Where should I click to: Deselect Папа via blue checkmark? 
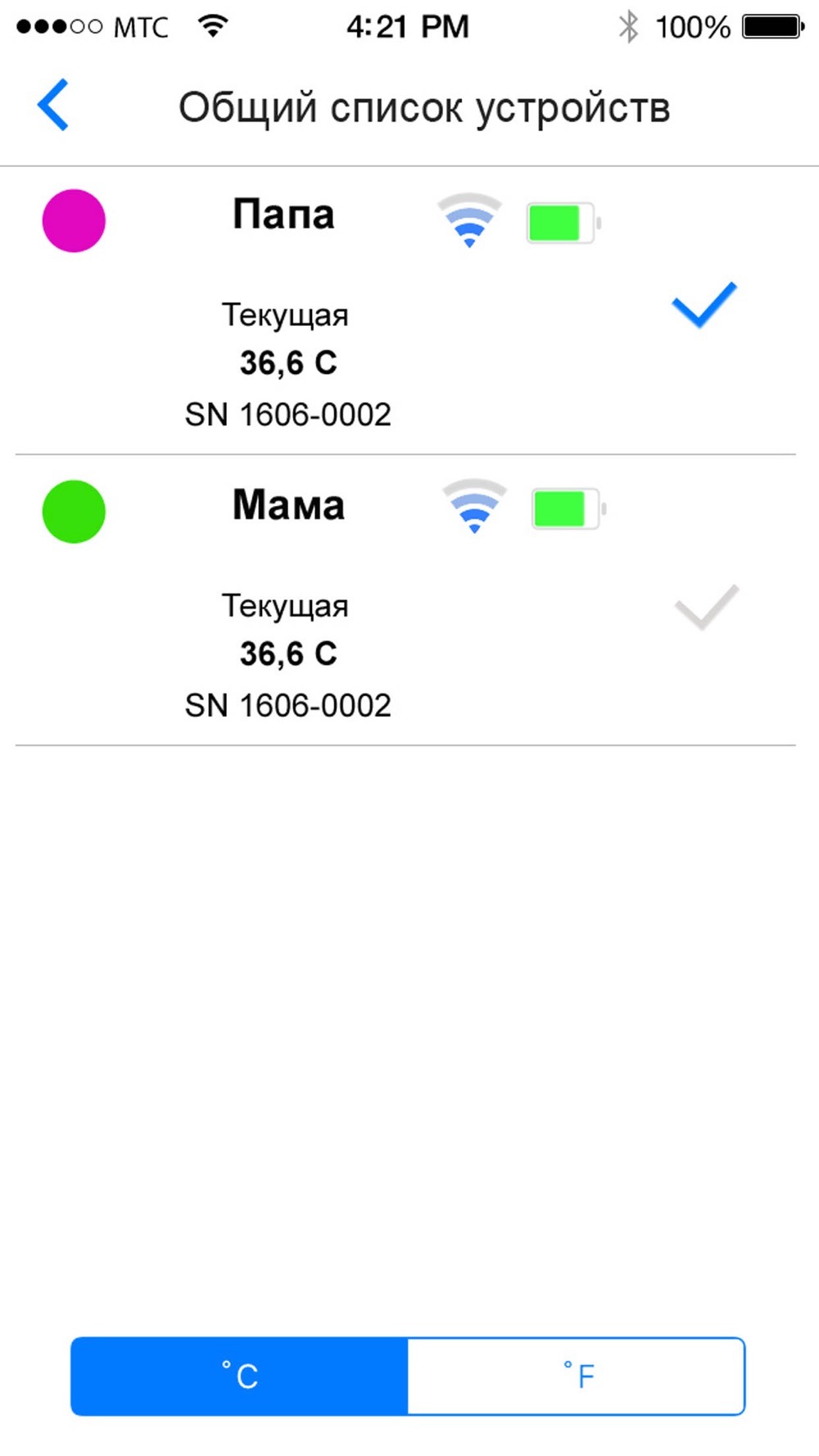click(704, 305)
